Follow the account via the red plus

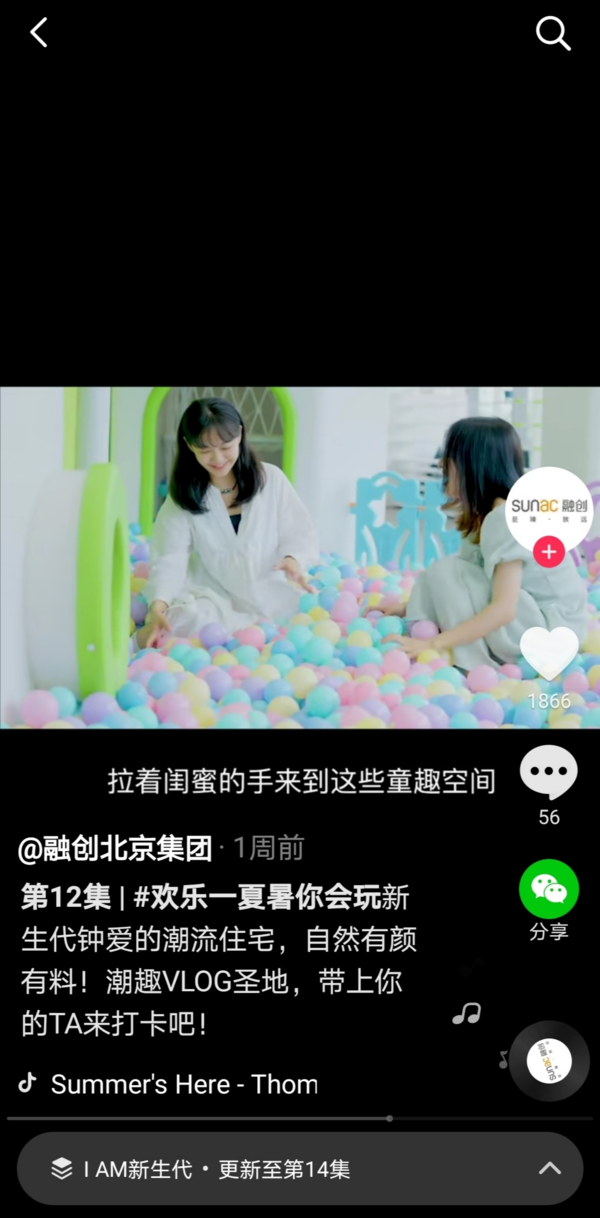tap(548, 551)
